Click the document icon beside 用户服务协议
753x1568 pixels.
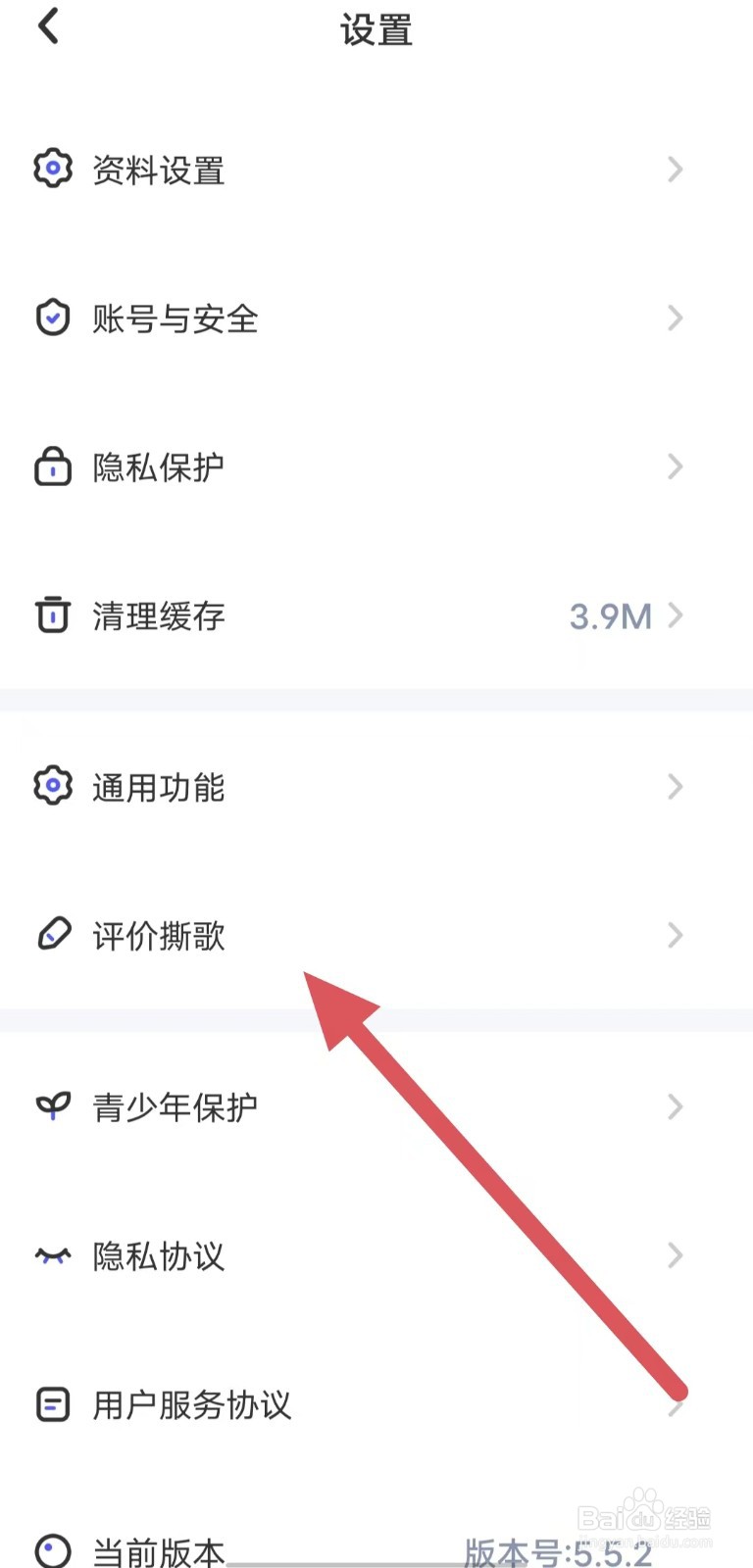53,1404
